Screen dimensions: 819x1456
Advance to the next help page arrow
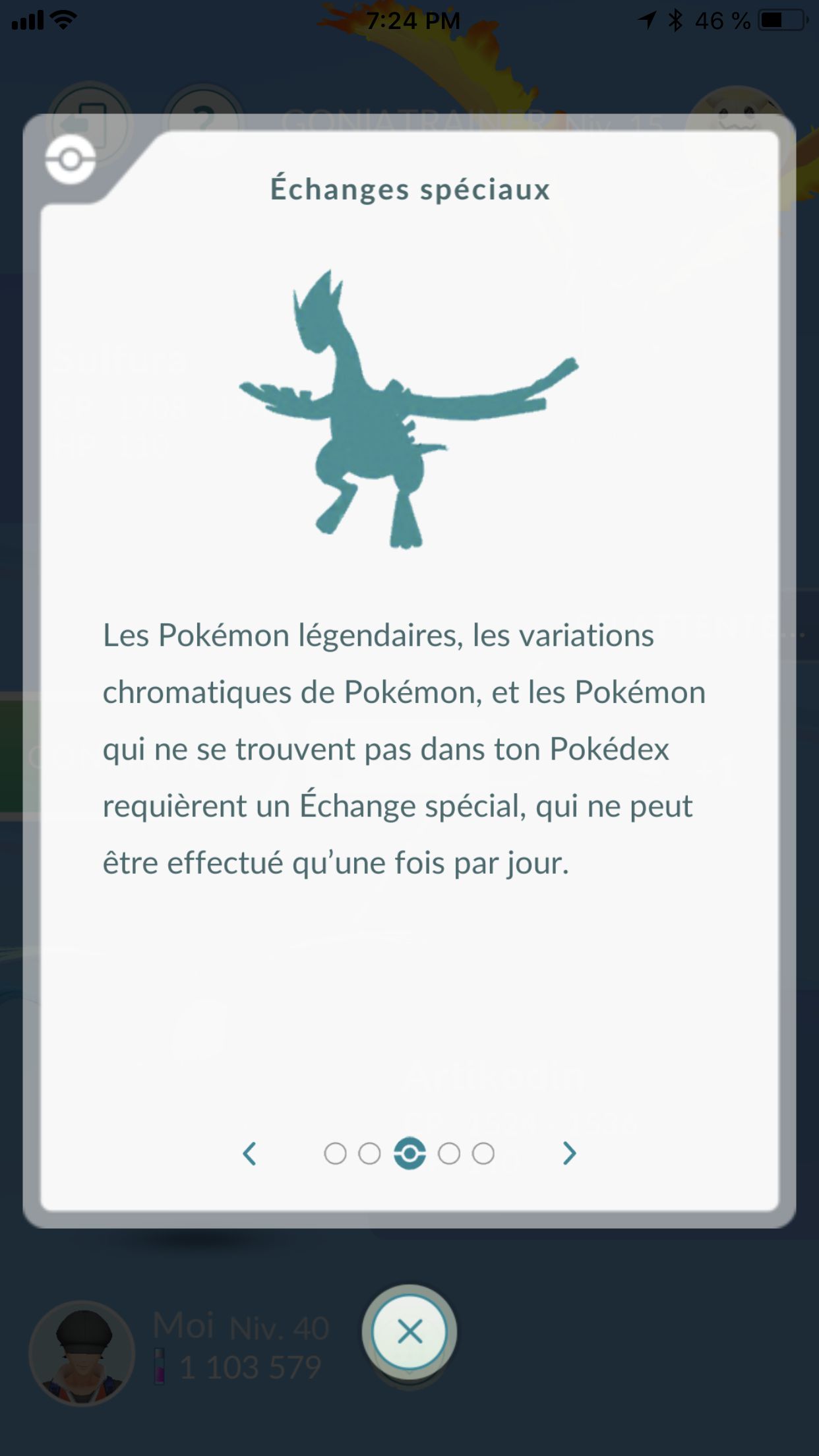(x=570, y=1153)
